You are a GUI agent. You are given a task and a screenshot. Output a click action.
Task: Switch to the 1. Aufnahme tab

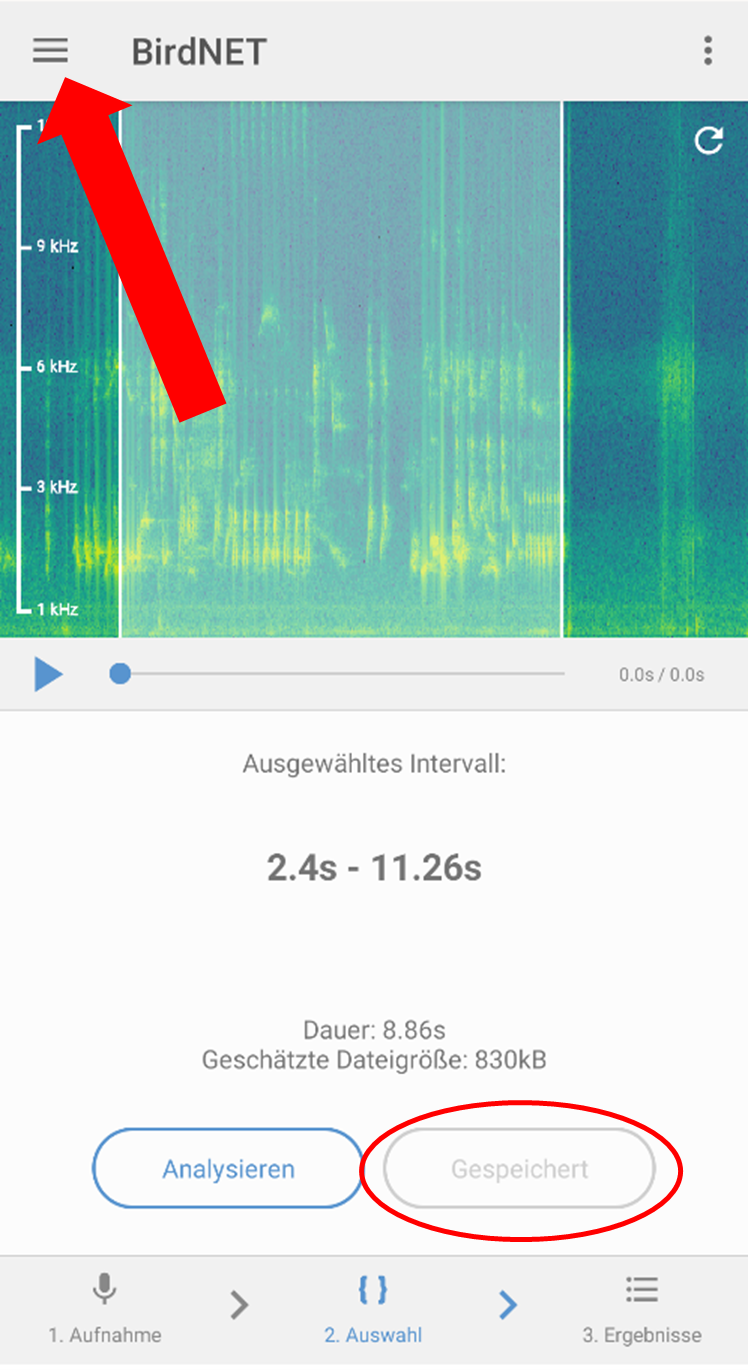(x=105, y=1308)
